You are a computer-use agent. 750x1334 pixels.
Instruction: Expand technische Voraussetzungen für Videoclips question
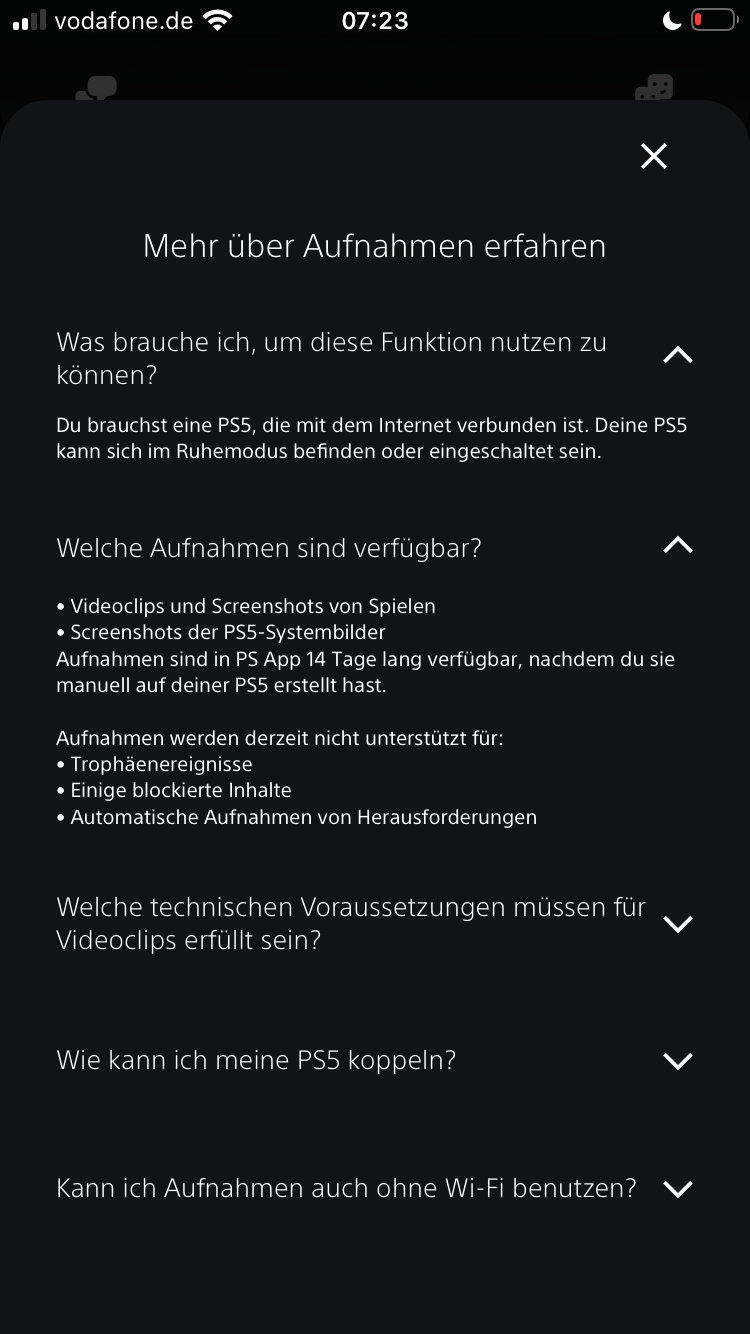pyautogui.click(x=677, y=924)
